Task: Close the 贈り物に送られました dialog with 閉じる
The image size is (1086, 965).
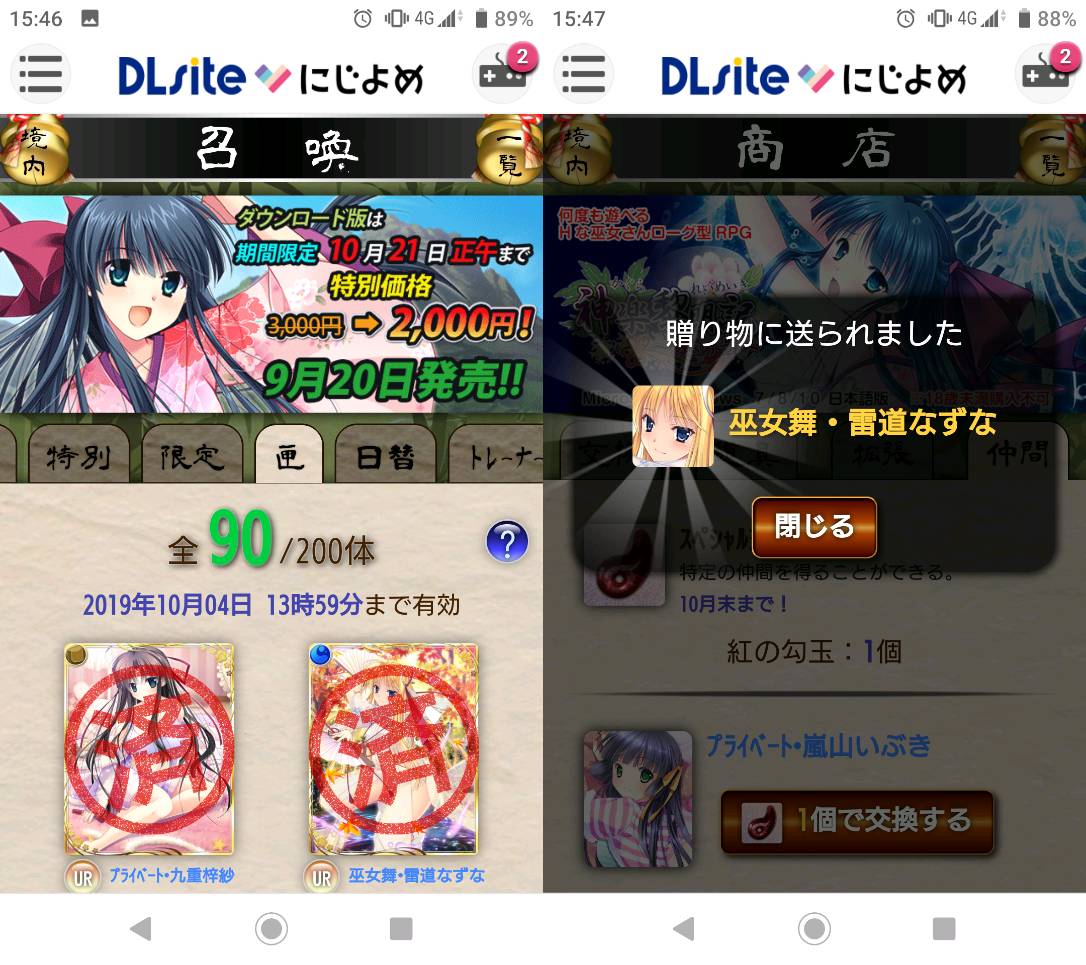Action: coord(814,527)
